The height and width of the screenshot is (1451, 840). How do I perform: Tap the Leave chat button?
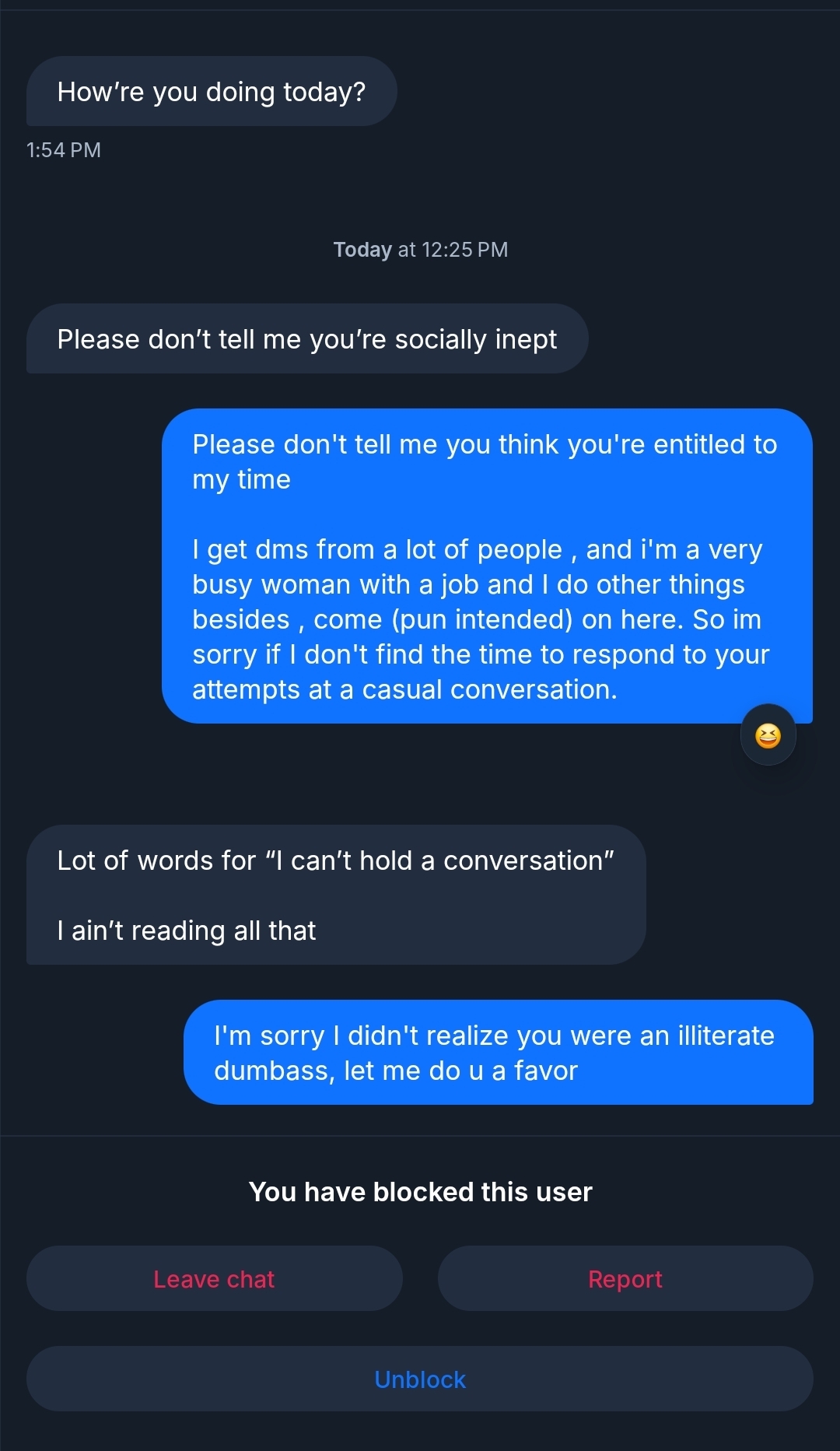[214, 1278]
